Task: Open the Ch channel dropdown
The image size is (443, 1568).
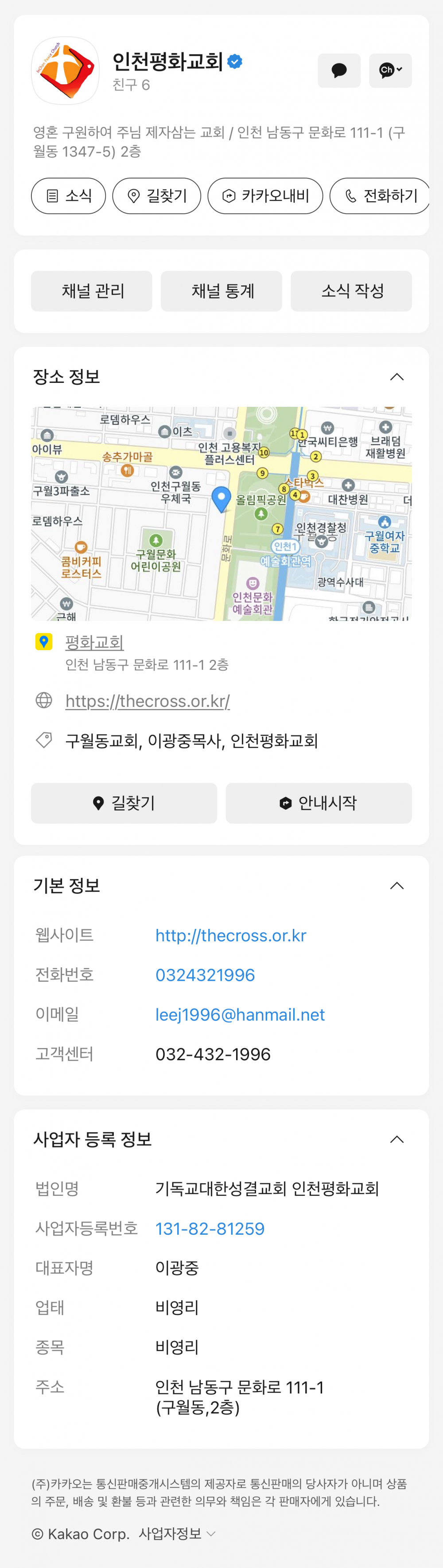Action: coord(390,70)
